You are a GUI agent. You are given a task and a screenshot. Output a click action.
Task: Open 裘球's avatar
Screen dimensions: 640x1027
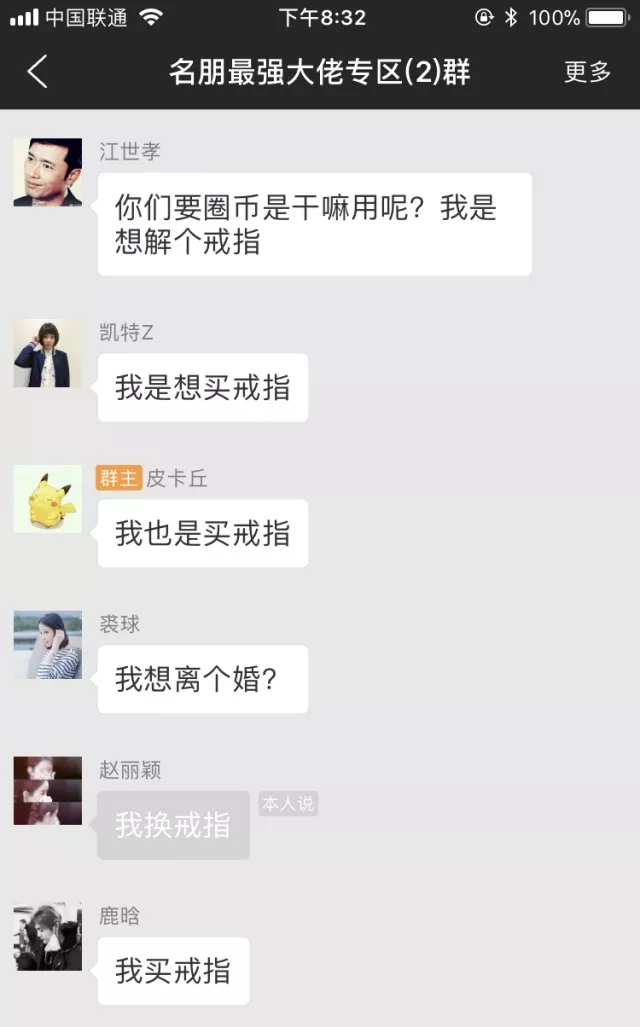point(48,645)
